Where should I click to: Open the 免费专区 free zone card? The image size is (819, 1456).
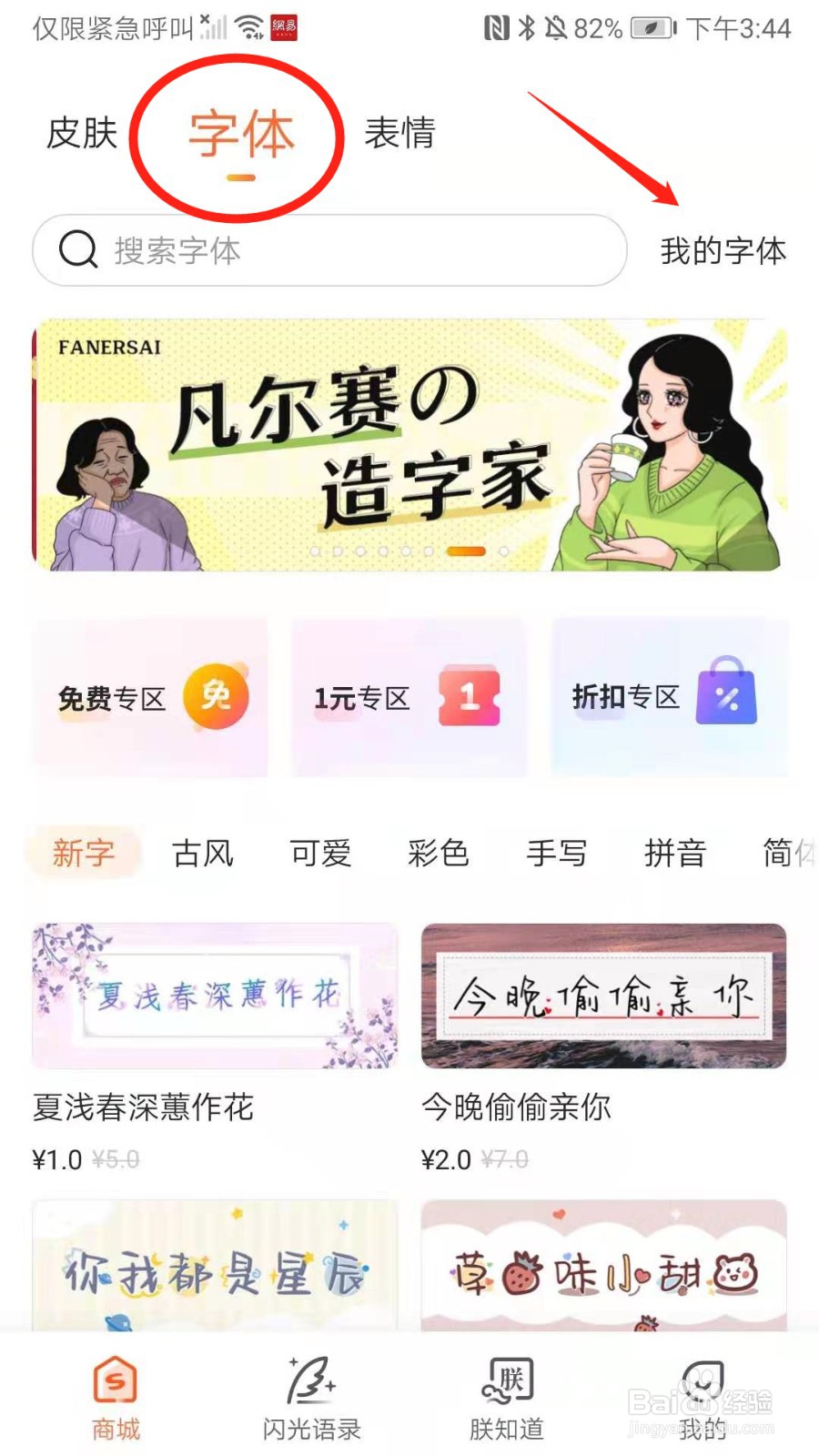click(x=150, y=696)
